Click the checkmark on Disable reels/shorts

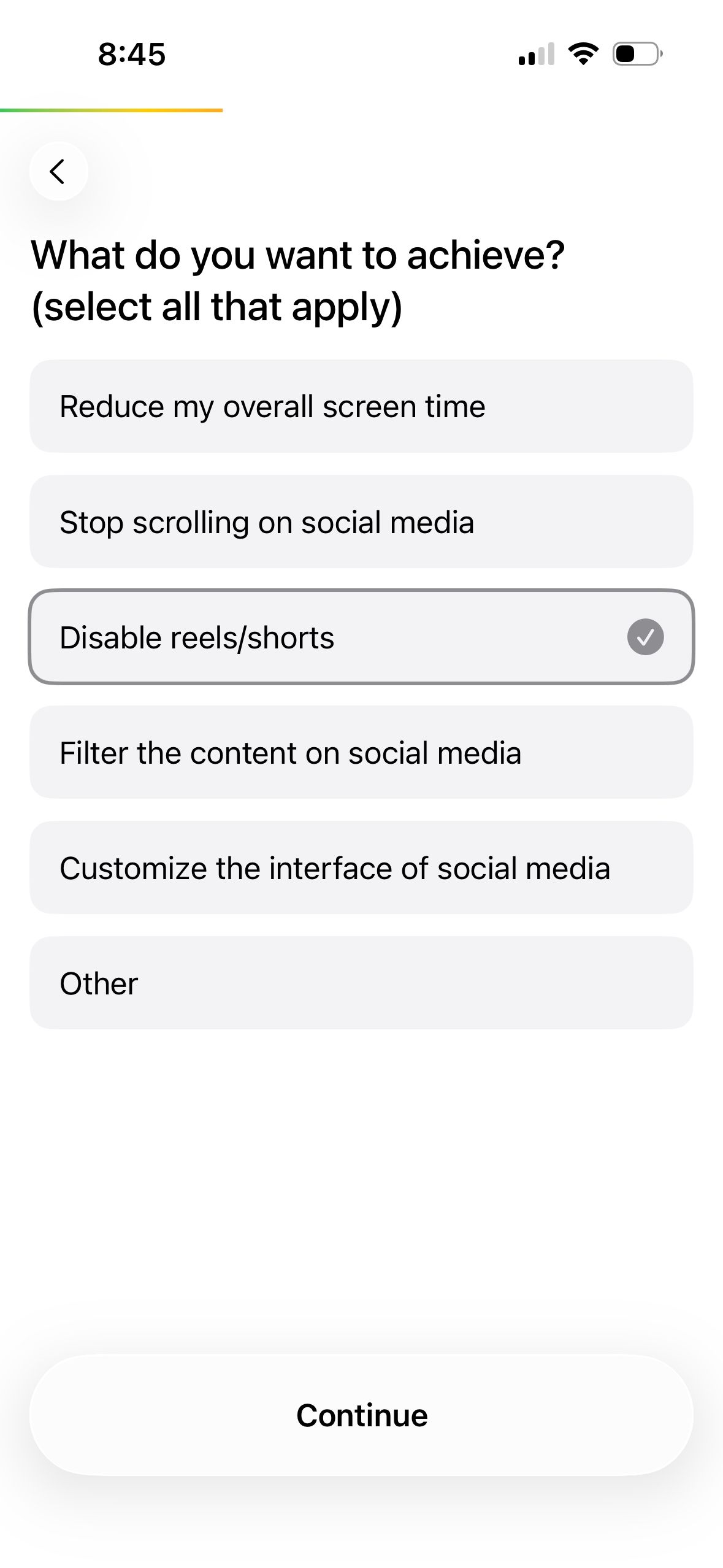pyautogui.click(x=645, y=637)
